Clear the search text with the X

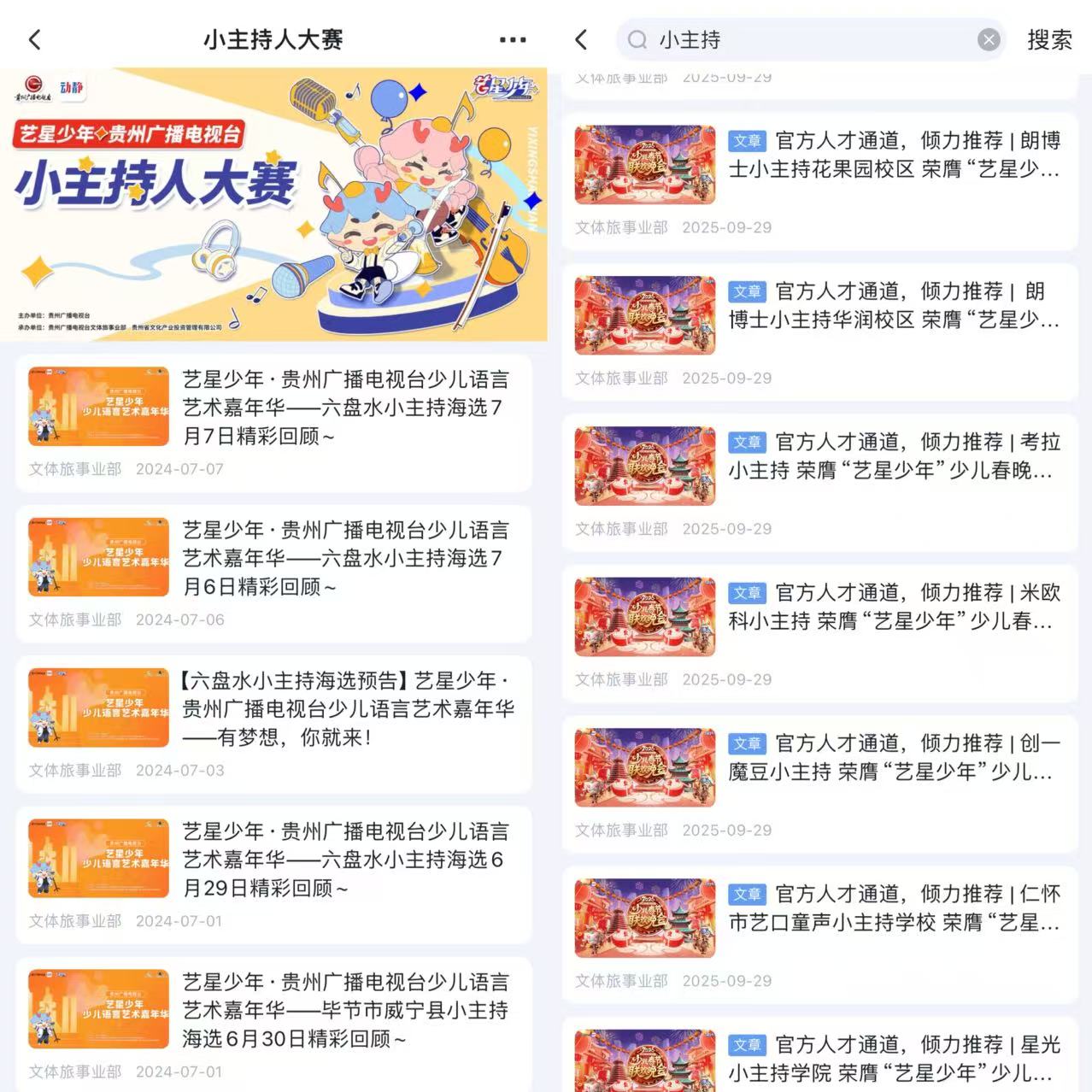click(989, 39)
